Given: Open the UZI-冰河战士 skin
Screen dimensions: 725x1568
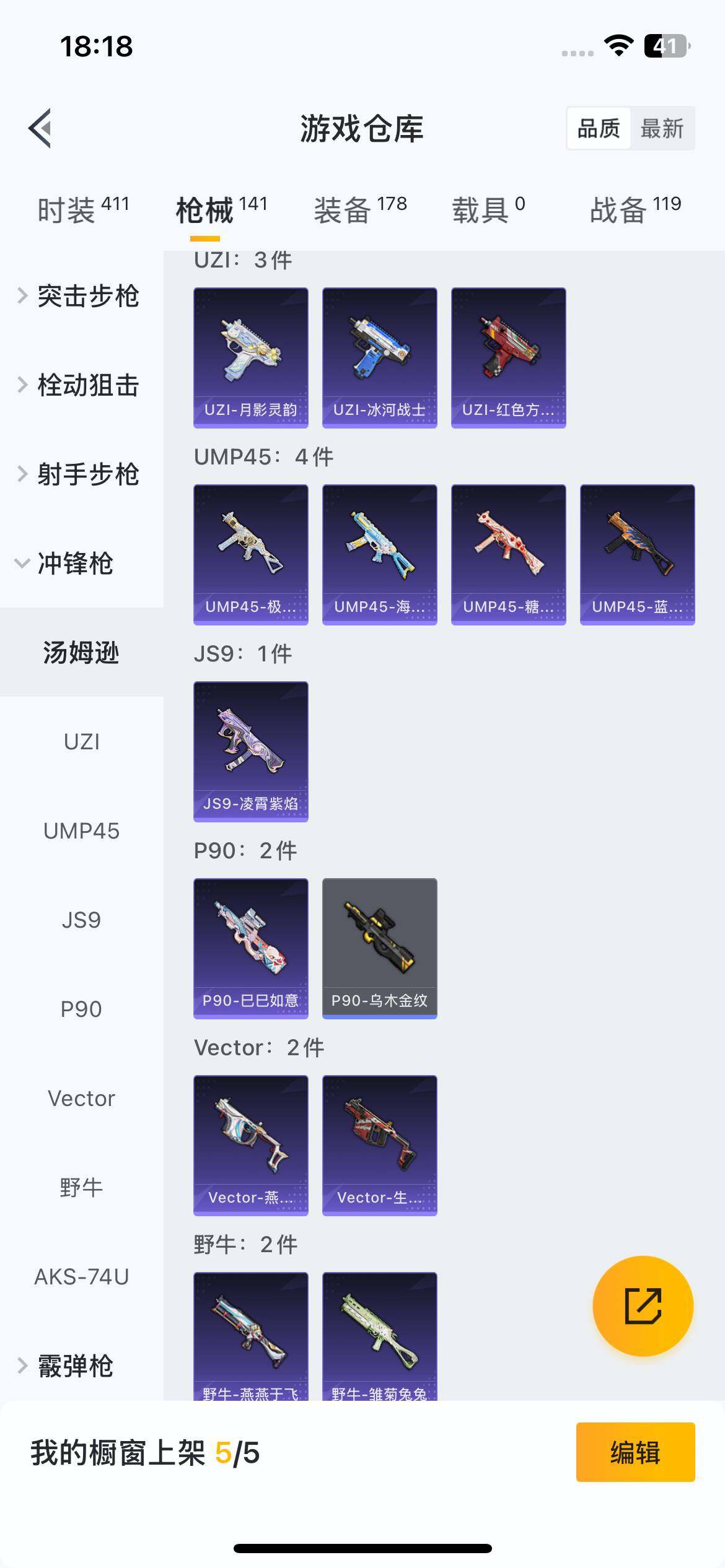Looking at the screenshot, I should [380, 357].
